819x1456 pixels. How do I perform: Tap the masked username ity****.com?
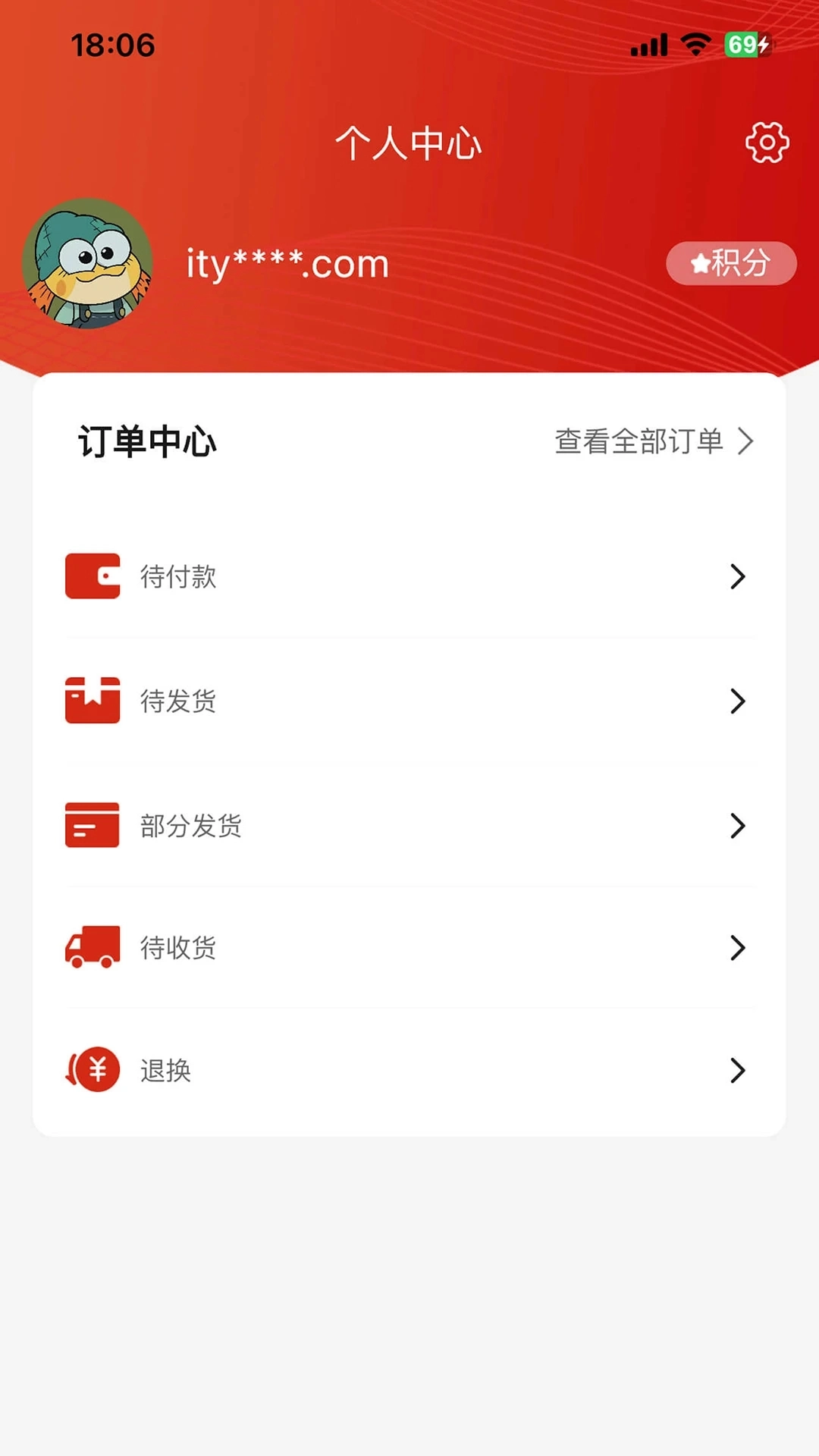(x=287, y=264)
